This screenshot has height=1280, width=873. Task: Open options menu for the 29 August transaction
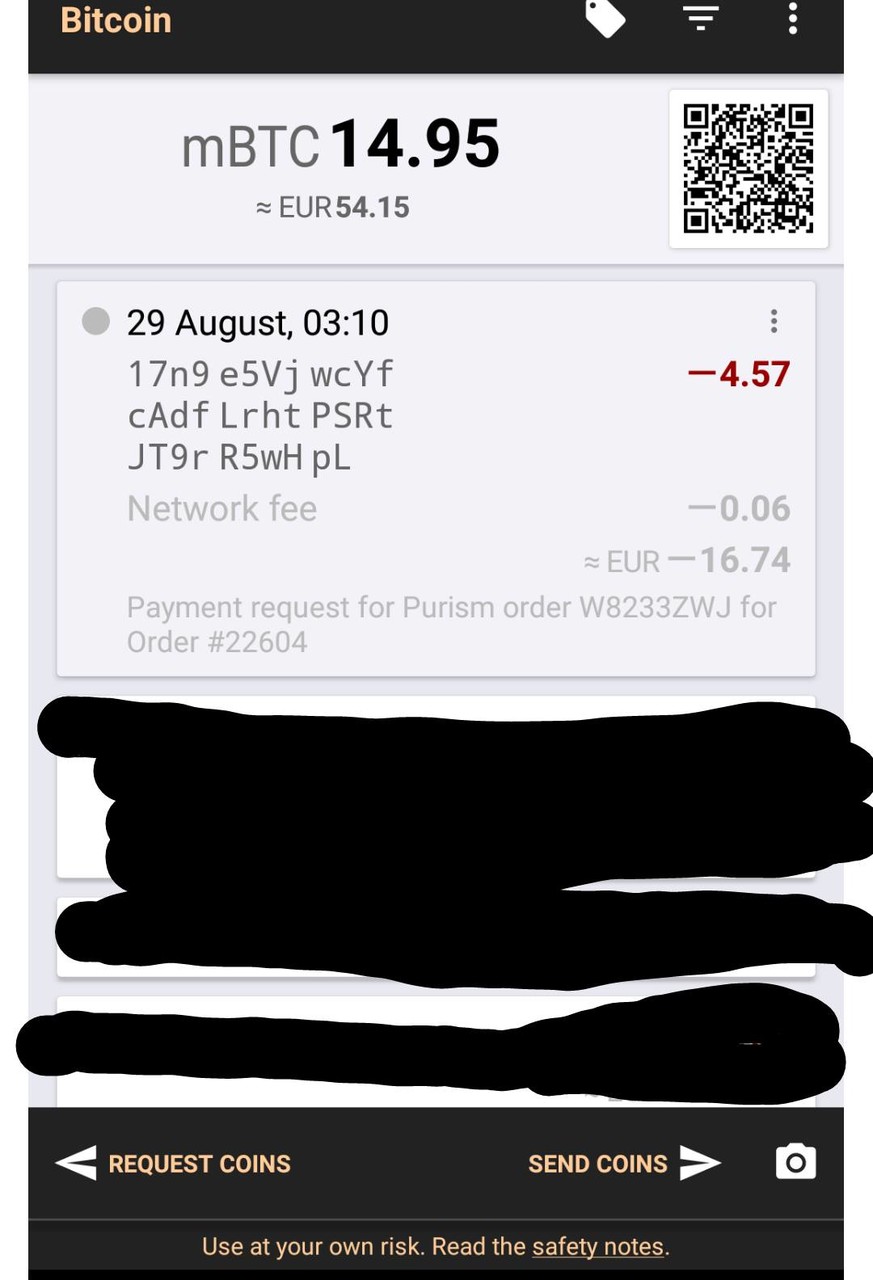click(773, 321)
